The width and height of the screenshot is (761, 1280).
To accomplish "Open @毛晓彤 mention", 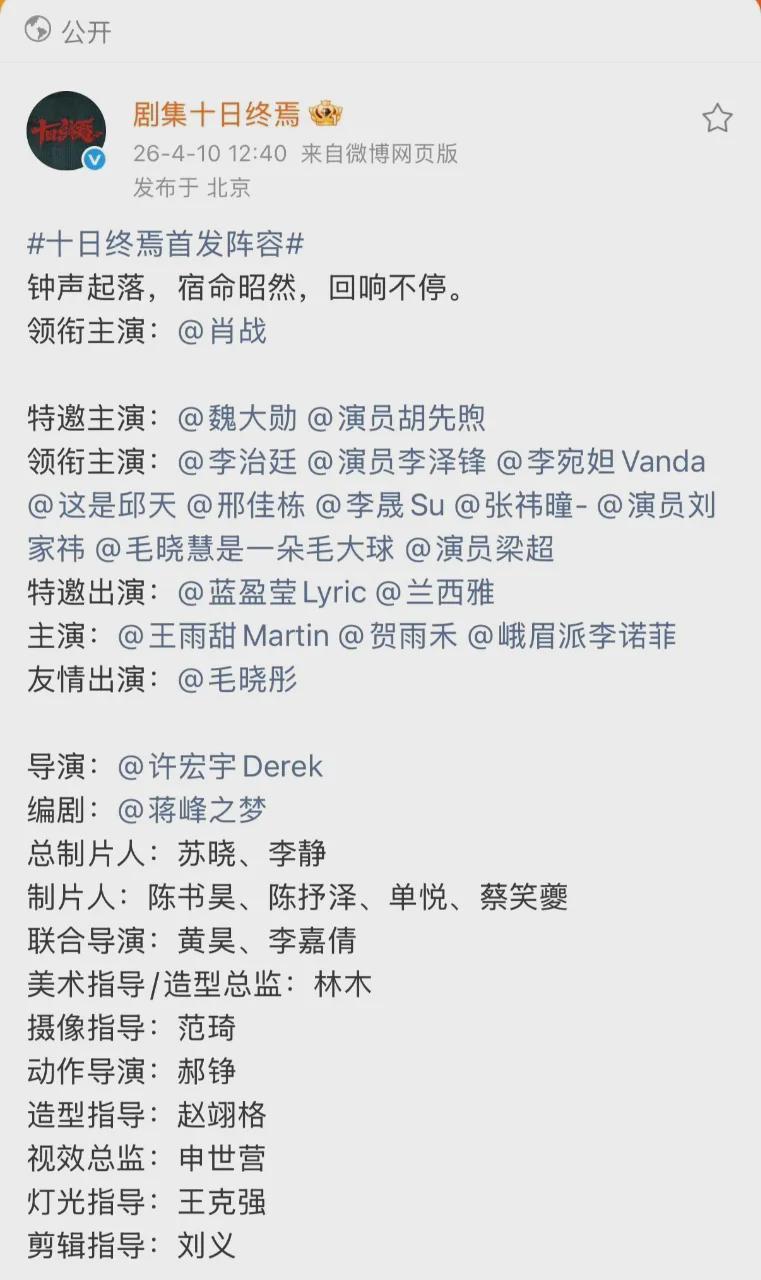I will pos(237,679).
